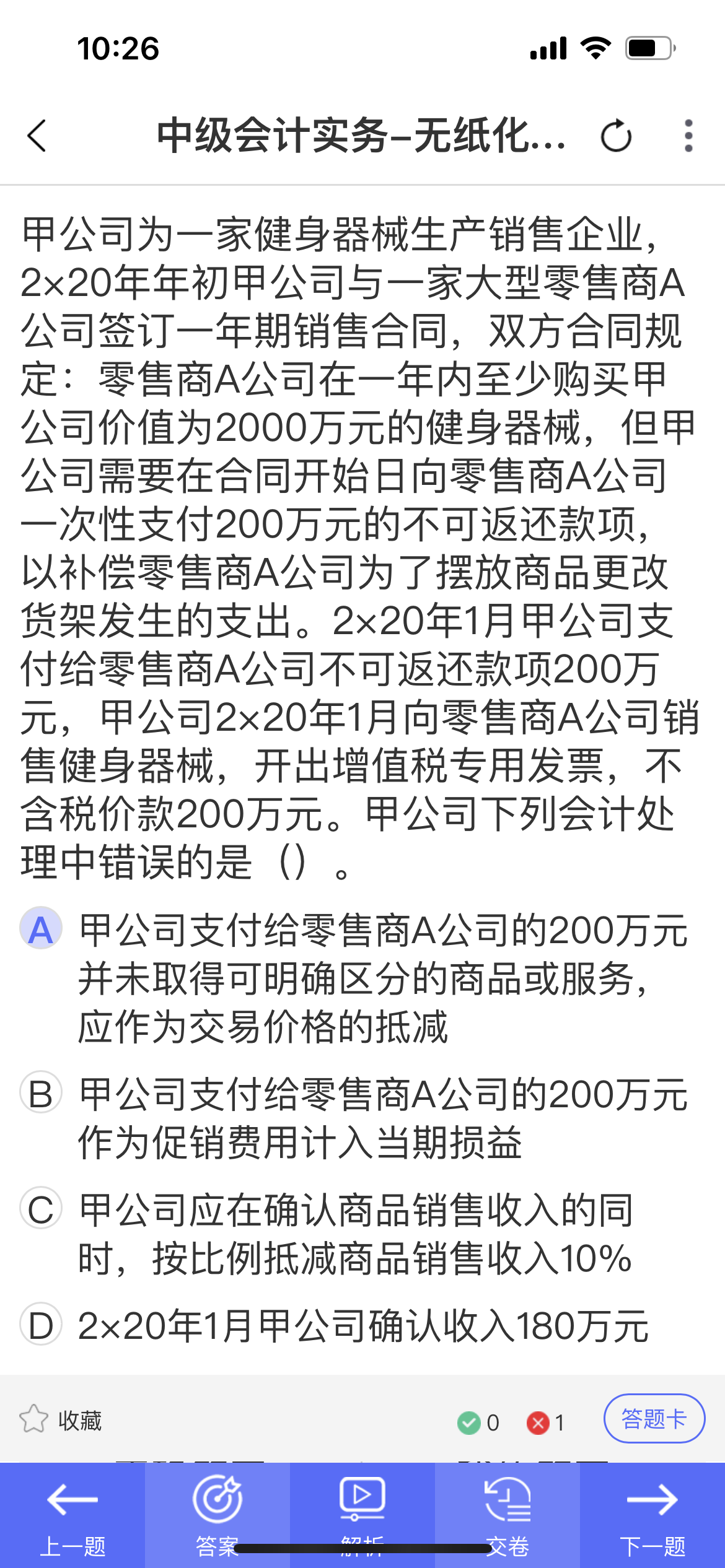Open the three-dot overflow menu

tap(688, 136)
